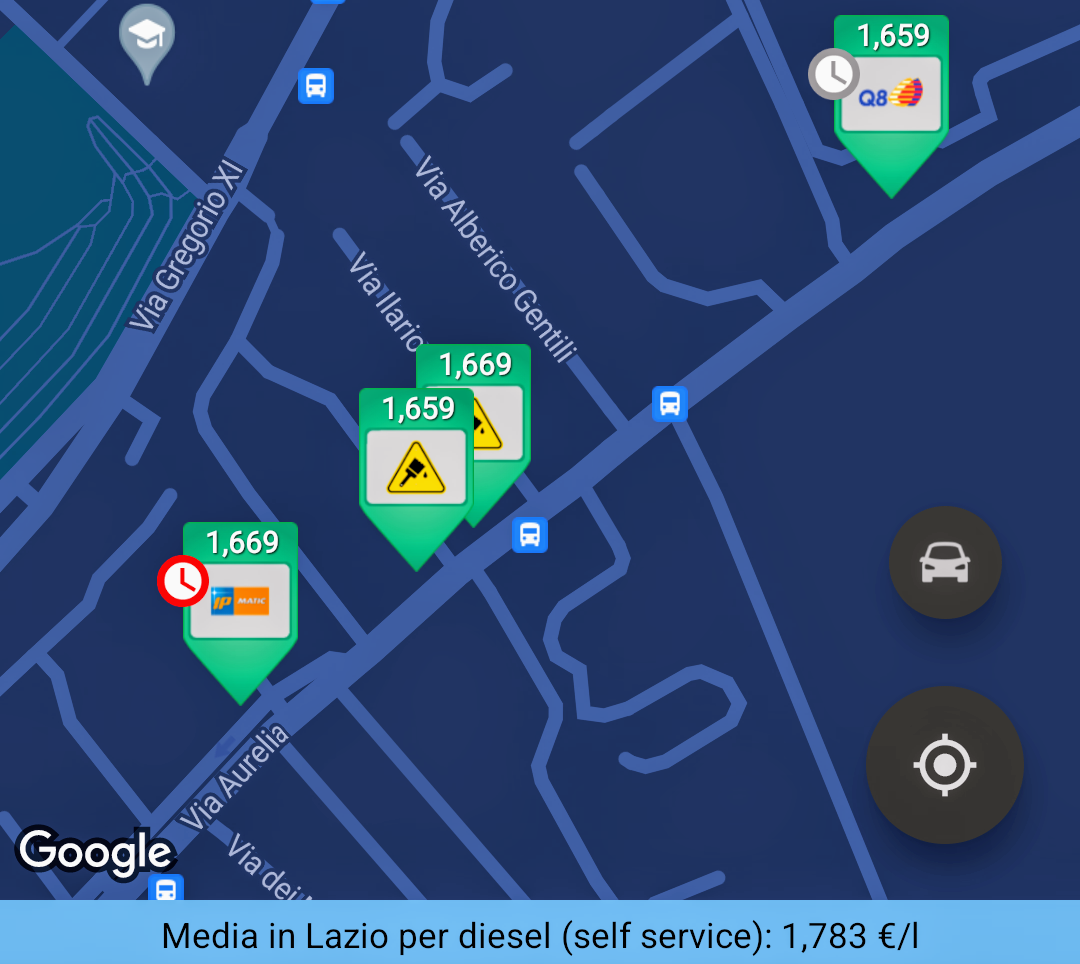
Task: Tap the car mode button
Action: click(945, 562)
